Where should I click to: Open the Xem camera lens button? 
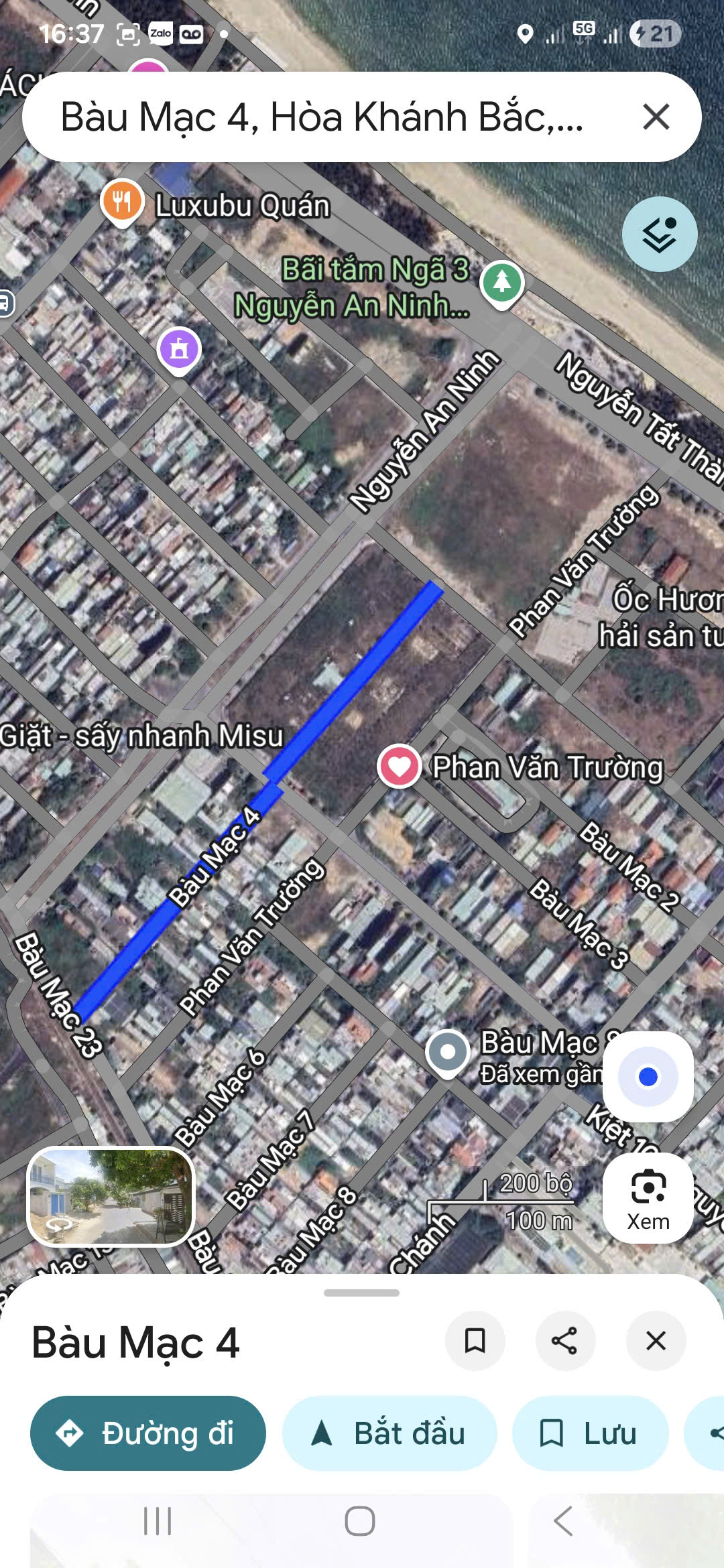[x=648, y=1199]
